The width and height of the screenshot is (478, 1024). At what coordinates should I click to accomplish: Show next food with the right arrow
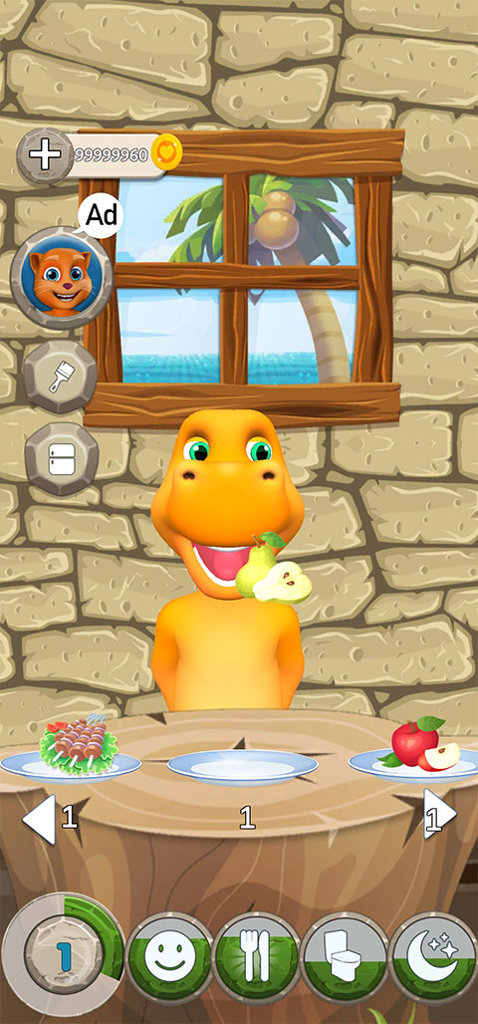tap(439, 813)
